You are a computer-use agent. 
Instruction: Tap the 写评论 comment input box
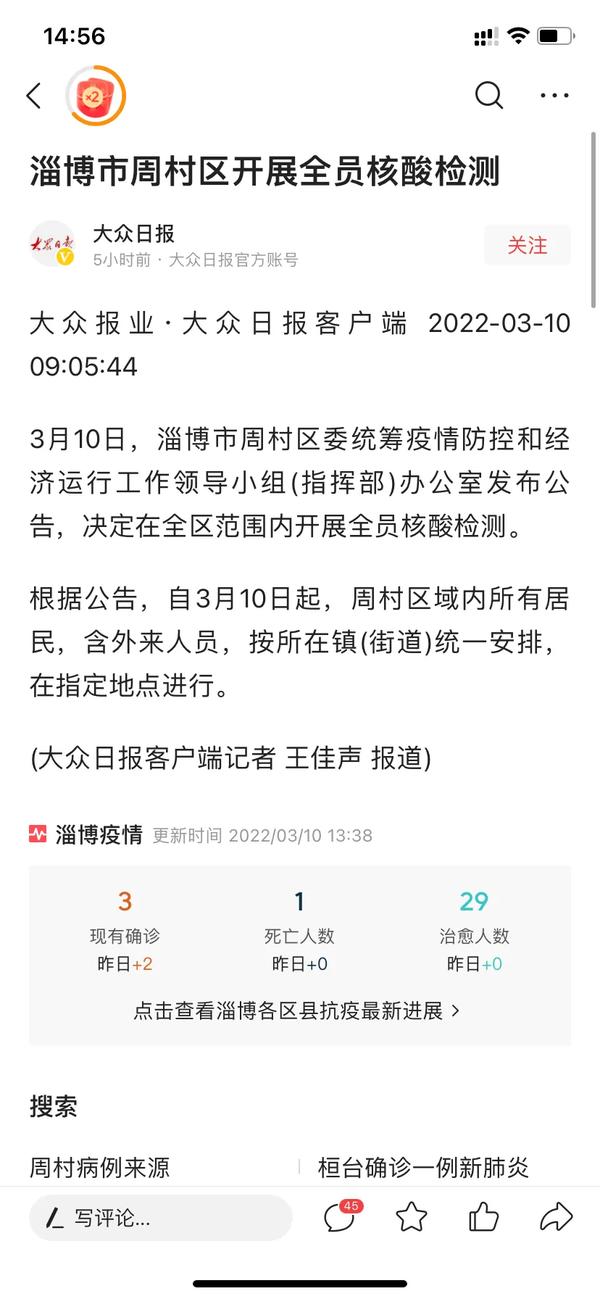[161, 1218]
